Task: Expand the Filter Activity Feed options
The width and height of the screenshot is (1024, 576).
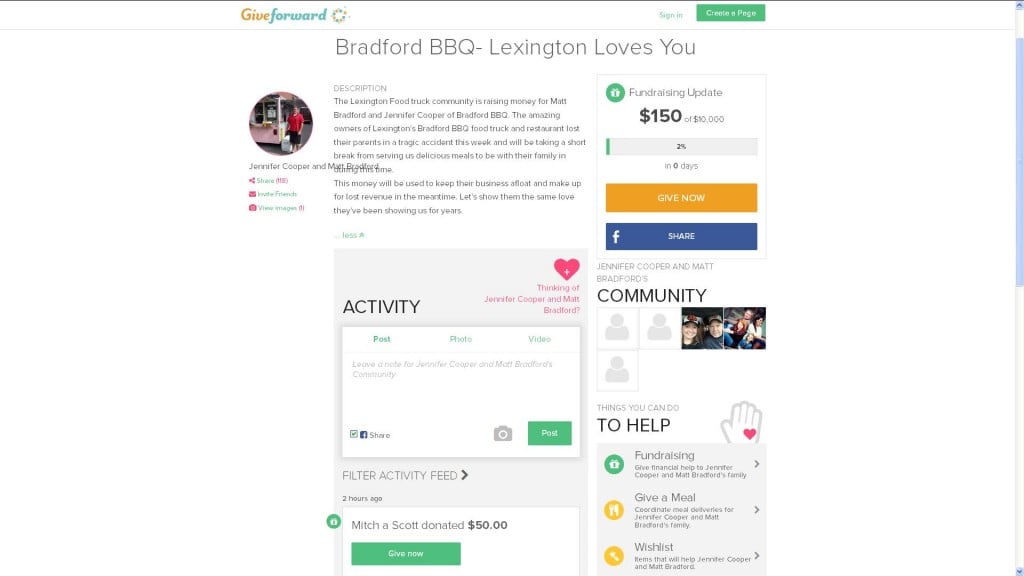Action: point(405,475)
